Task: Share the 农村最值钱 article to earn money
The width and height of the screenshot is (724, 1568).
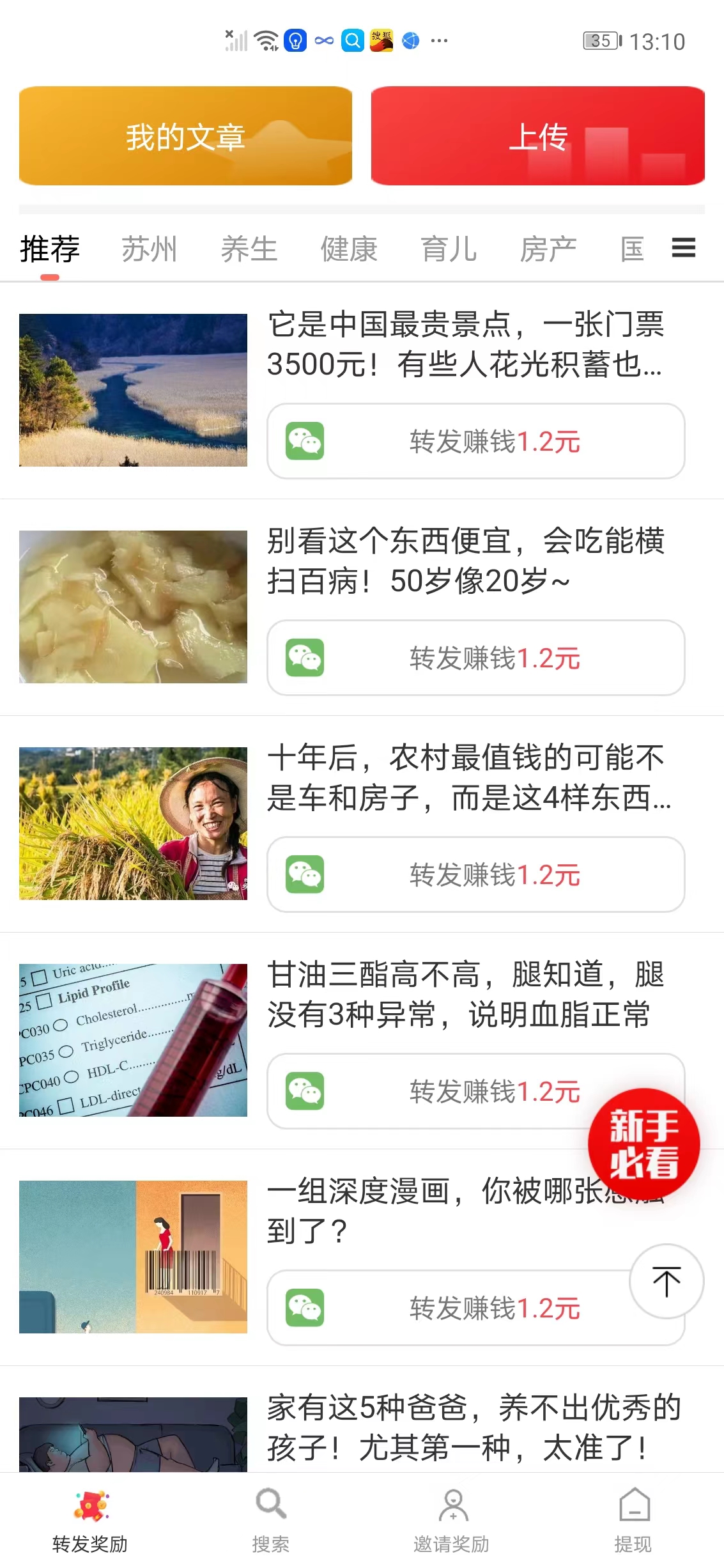Action: pyautogui.click(x=475, y=874)
